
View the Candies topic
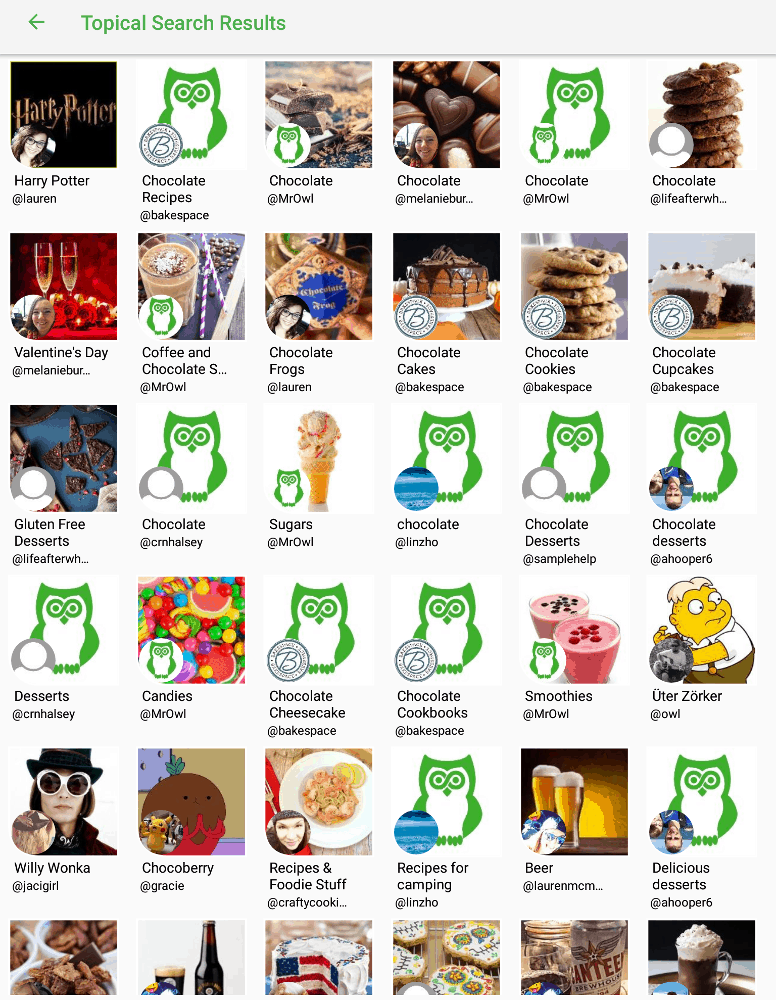point(191,631)
